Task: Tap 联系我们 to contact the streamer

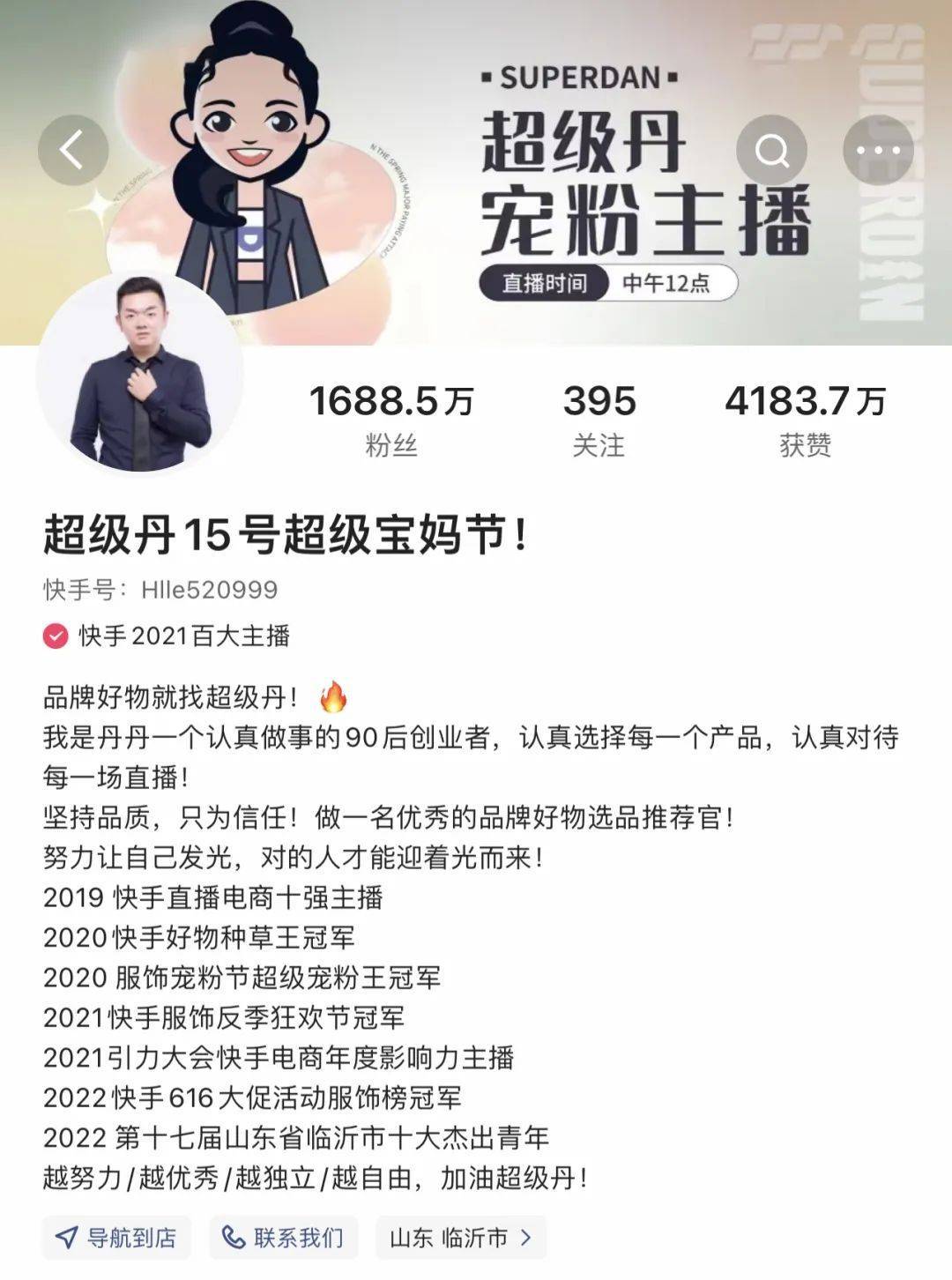Action: [283, 1238]
